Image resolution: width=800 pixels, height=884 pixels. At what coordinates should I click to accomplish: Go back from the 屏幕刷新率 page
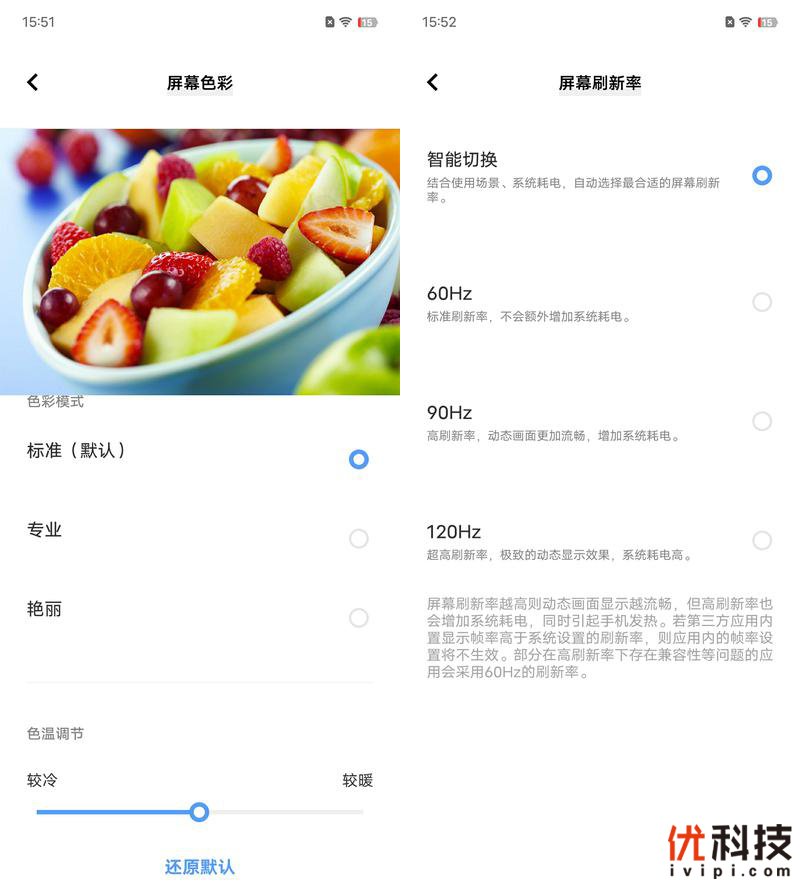pos(432,82)
